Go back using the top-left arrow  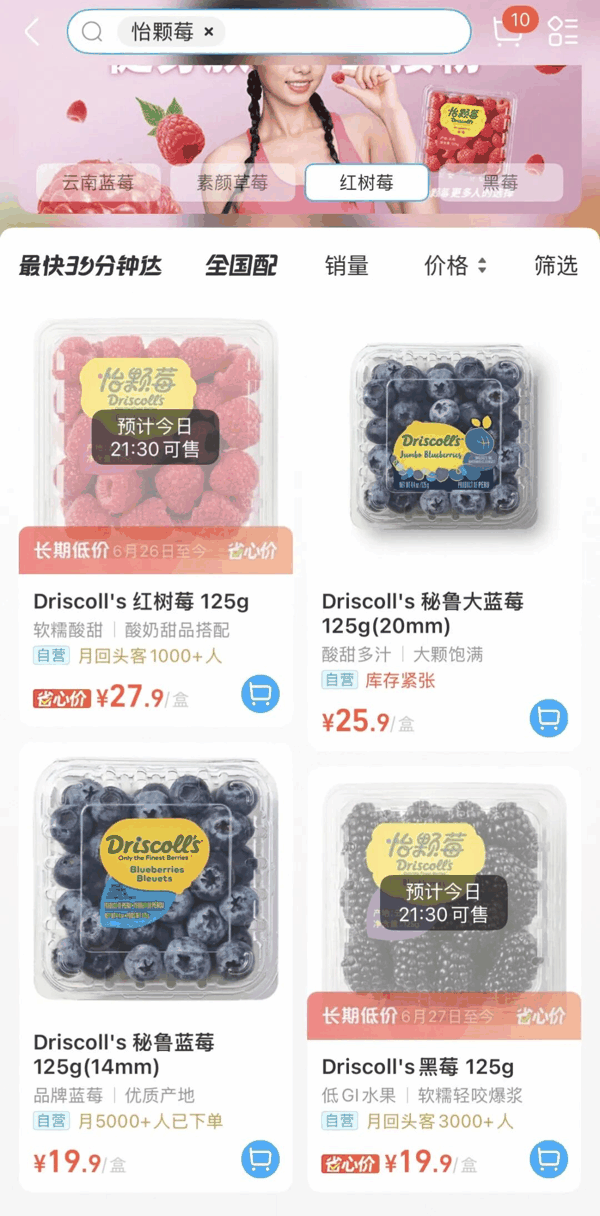click(x=32, y=32)
